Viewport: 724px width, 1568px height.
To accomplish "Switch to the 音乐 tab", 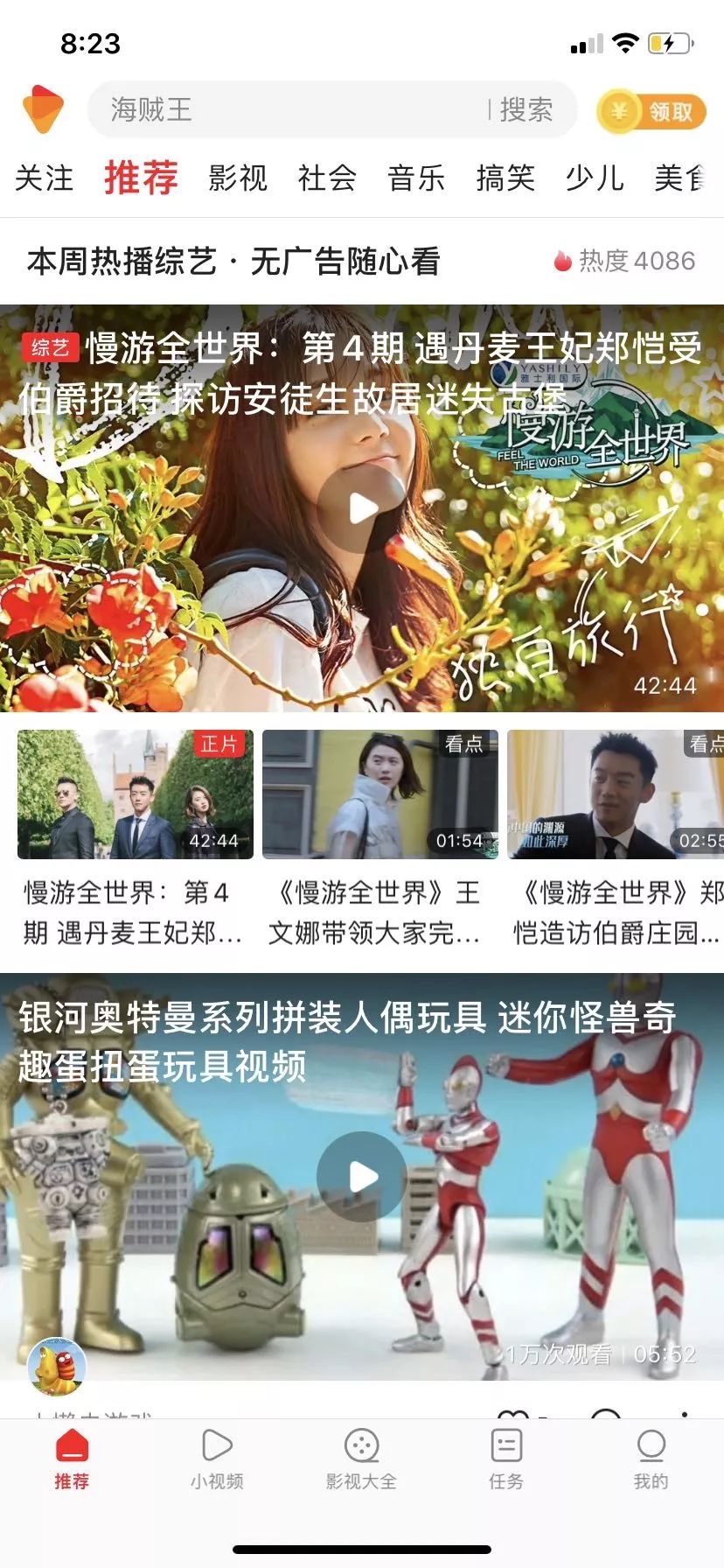I will pyautogui.click(x=416, y=178).
